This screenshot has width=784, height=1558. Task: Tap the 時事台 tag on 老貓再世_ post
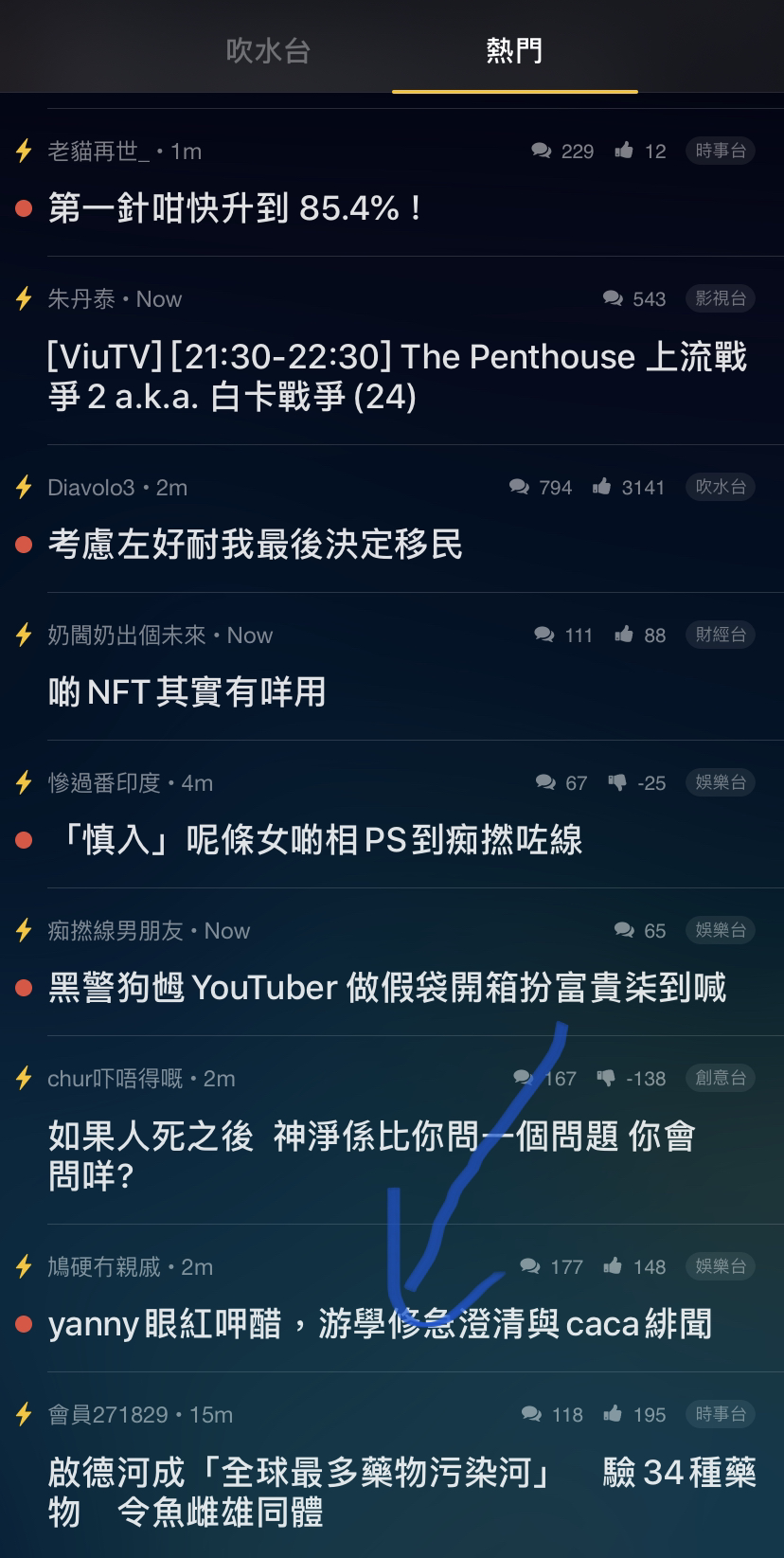coord(721,151)
